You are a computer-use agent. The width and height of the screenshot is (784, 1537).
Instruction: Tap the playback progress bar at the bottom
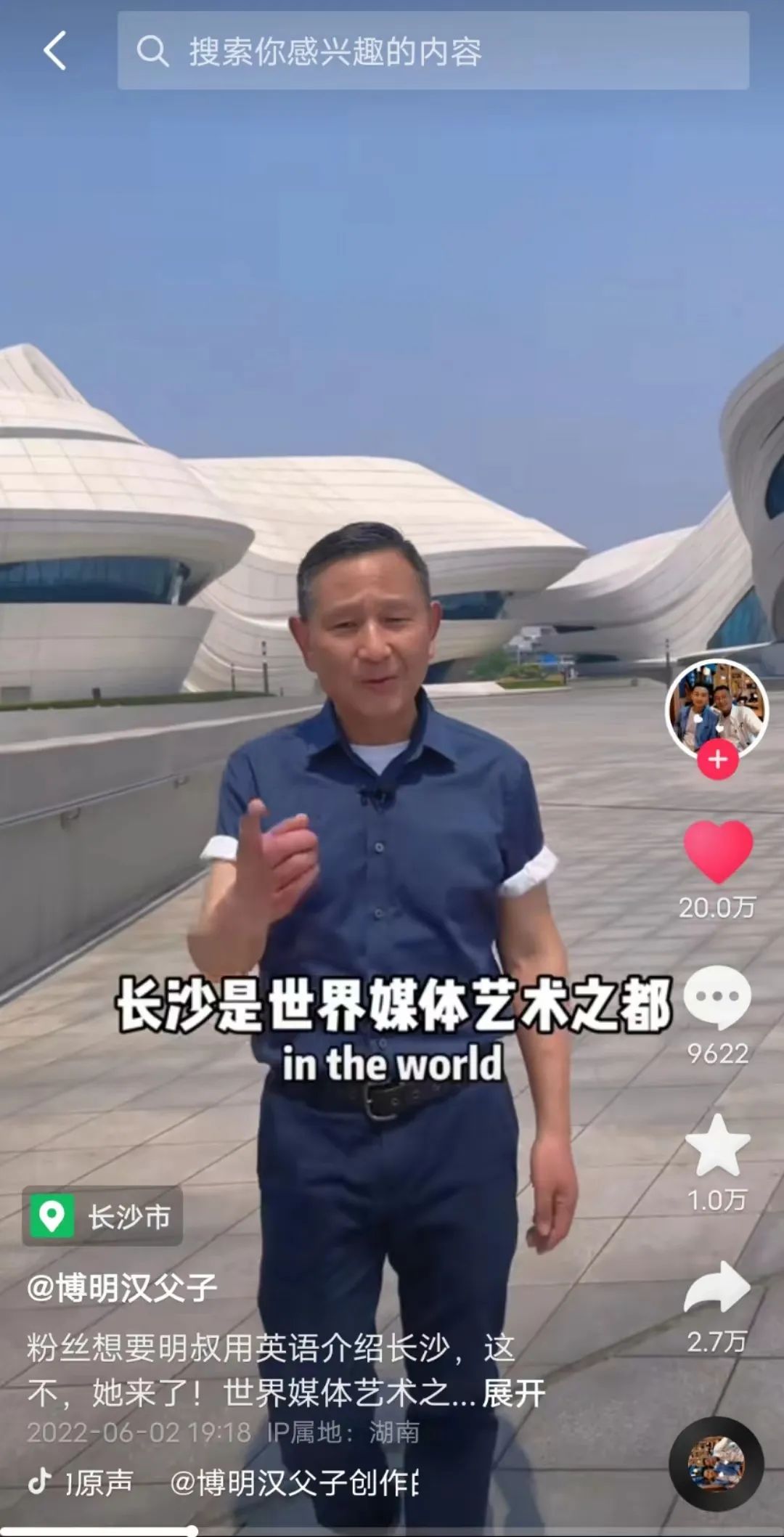(392, 1530)
